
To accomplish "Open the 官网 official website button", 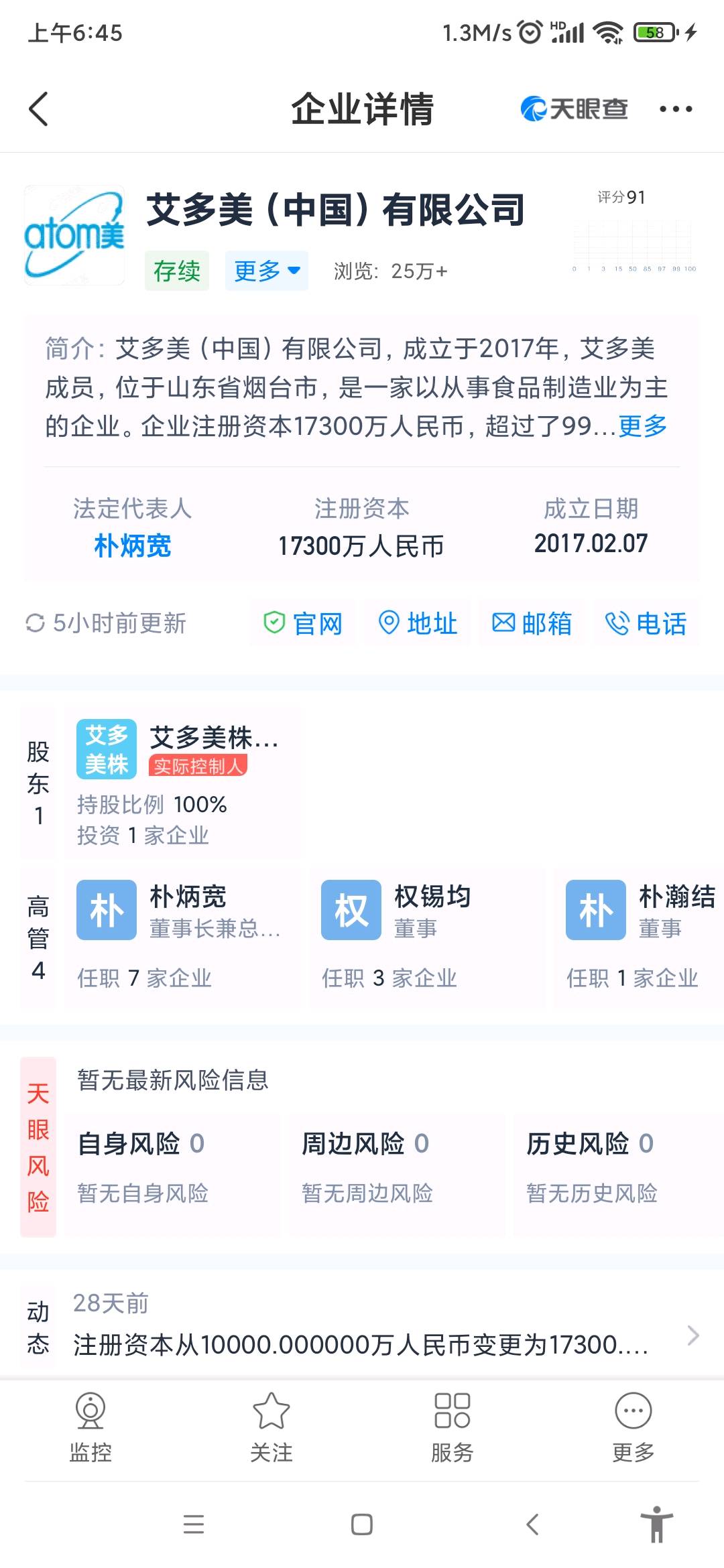I will coord(303,623).
